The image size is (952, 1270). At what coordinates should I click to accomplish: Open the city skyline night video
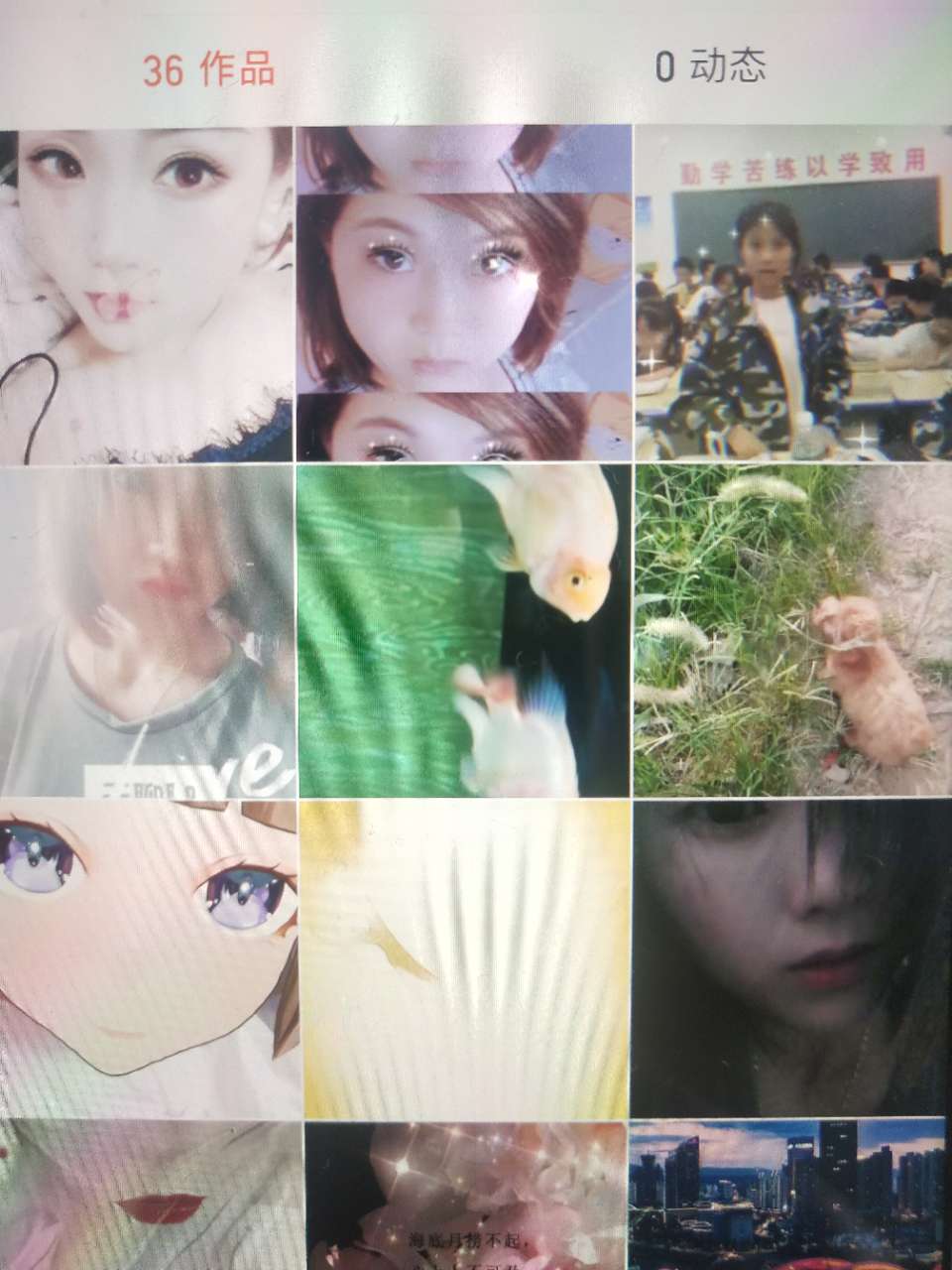[788, 1196]
